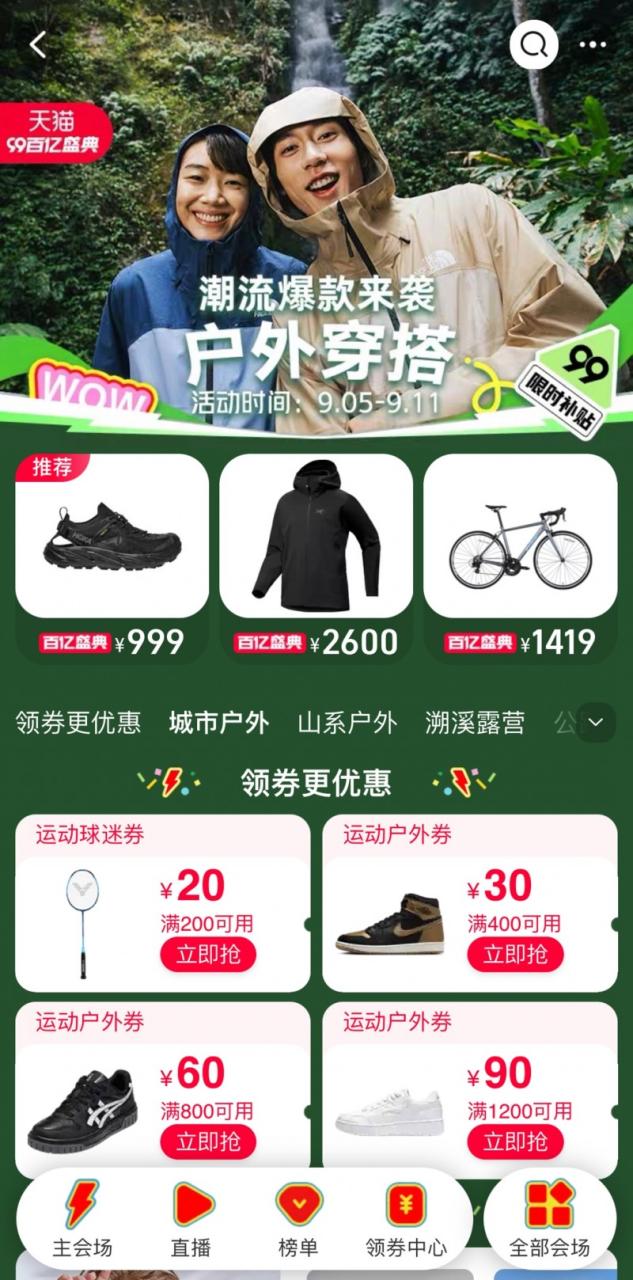Open 领券中心 coupon center
The height and width of the screenshot is (1280, 633).
pyautogui.click(x=406, y=1218)
